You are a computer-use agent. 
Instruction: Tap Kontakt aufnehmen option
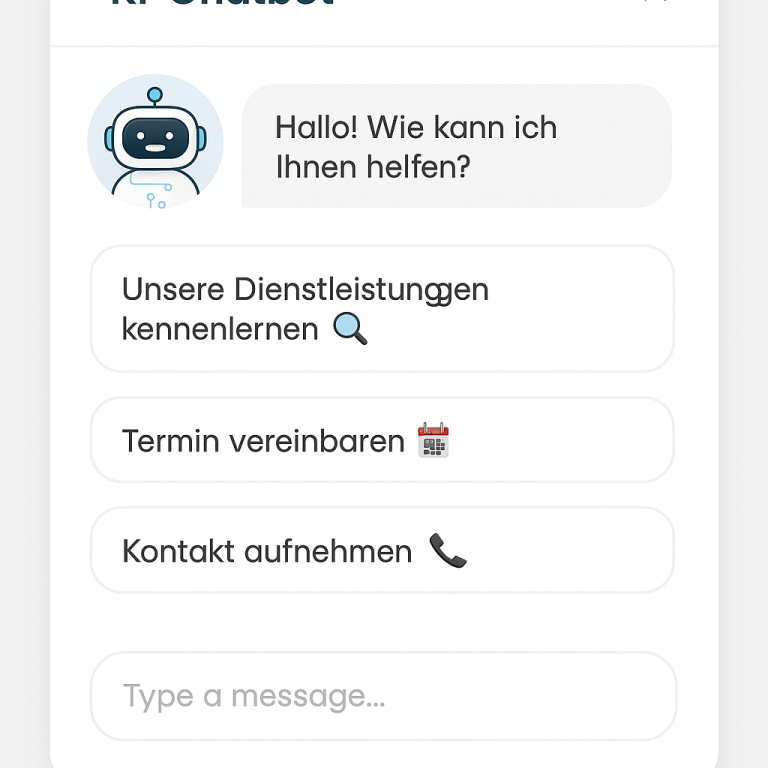(382, 550)
